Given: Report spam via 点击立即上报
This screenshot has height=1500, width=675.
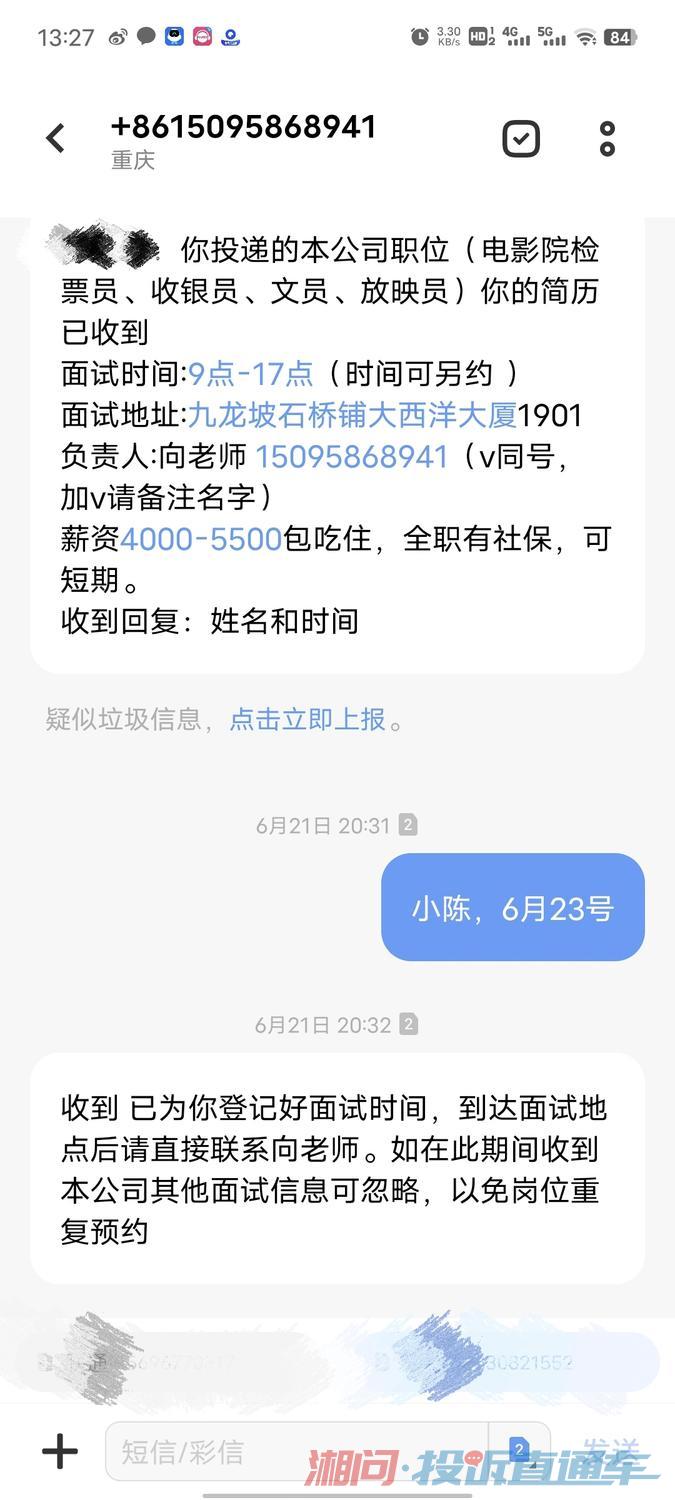Looking at the screenshot, I should pyautogui.click(x=308, y=719).
